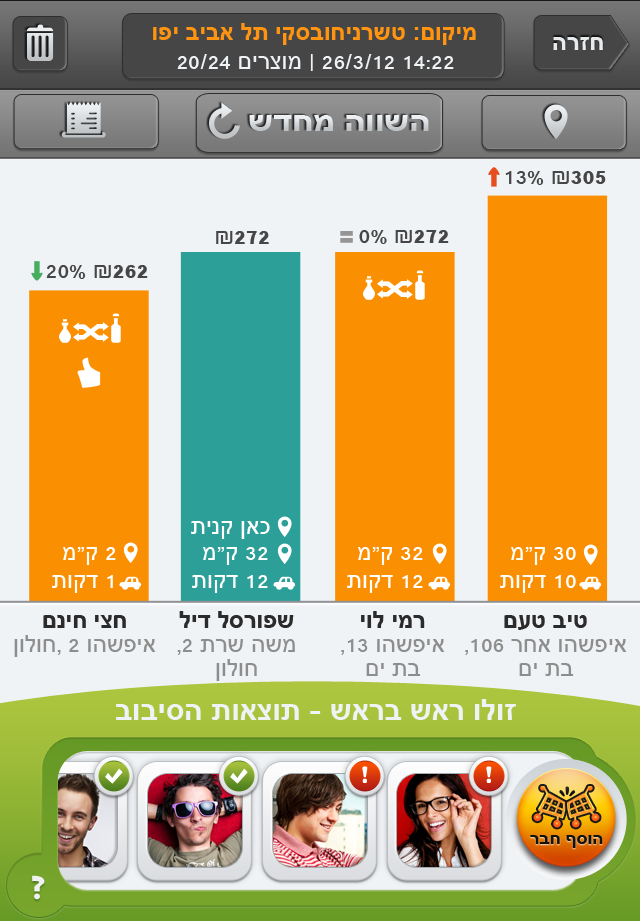
Task: Tap הוסף חבר to add a friend
Action: pyautogui.click(x=558, y=822)
